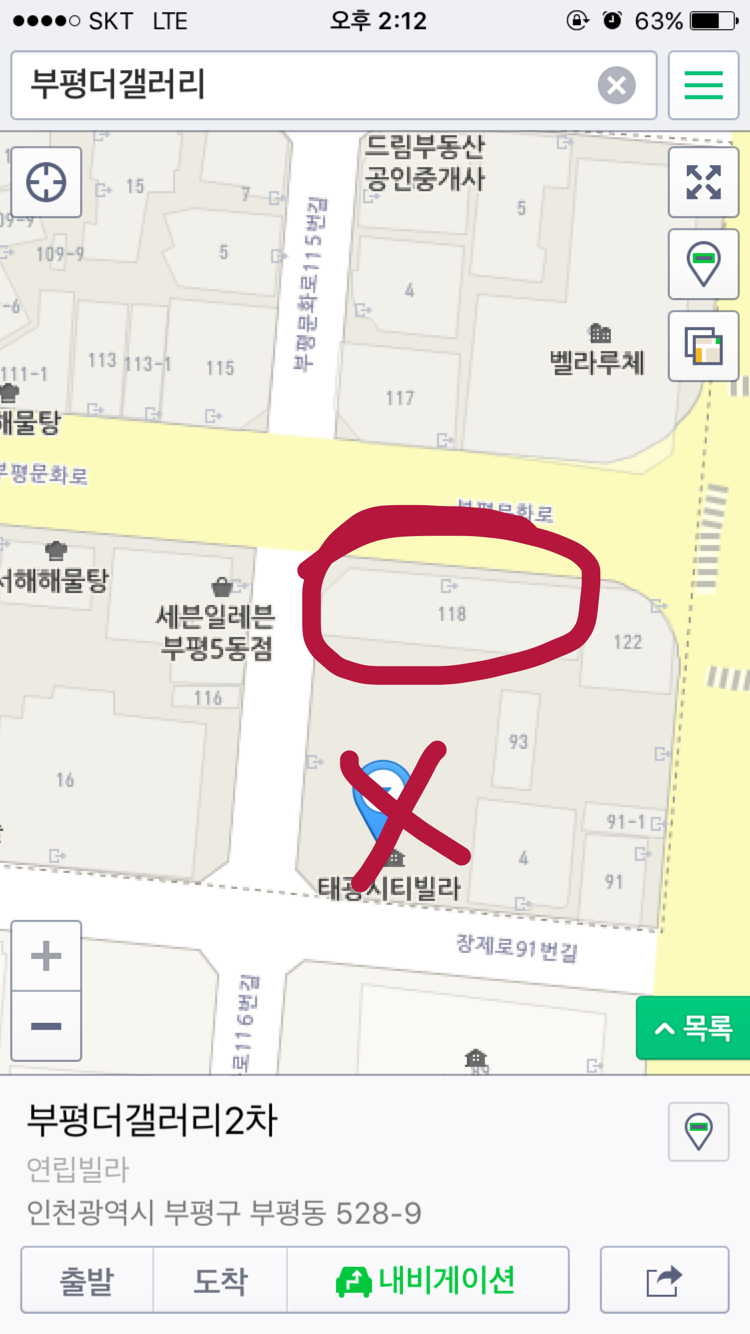This screenshot has height=1334, width=750.
Task: Tap the map pin button below fullscreen
Action: pos(703,264)
